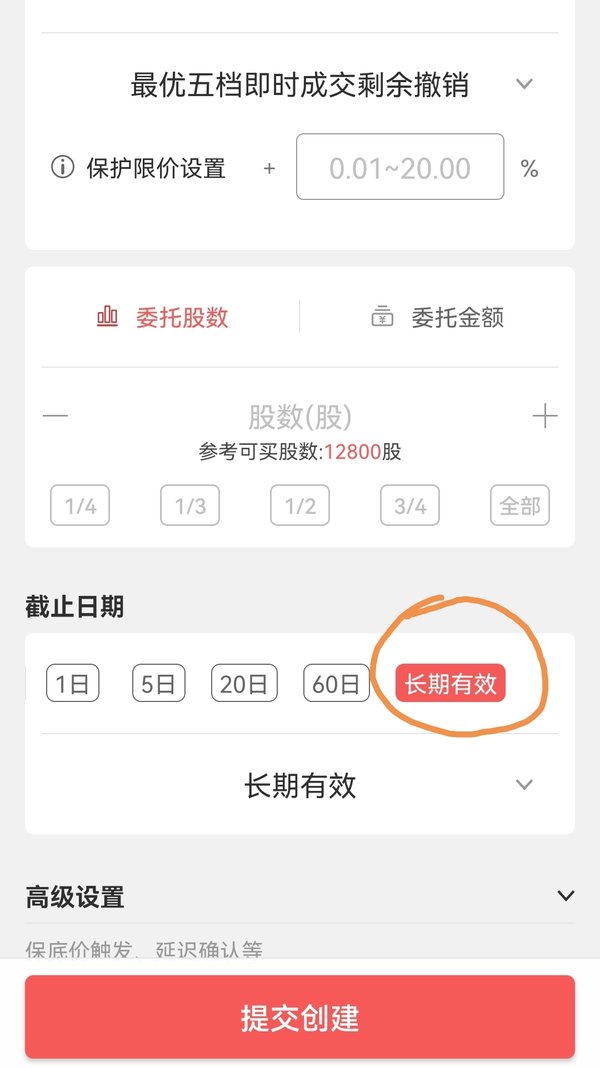
Task: Select the 全部 position chip
Action: tap(520, 505)
